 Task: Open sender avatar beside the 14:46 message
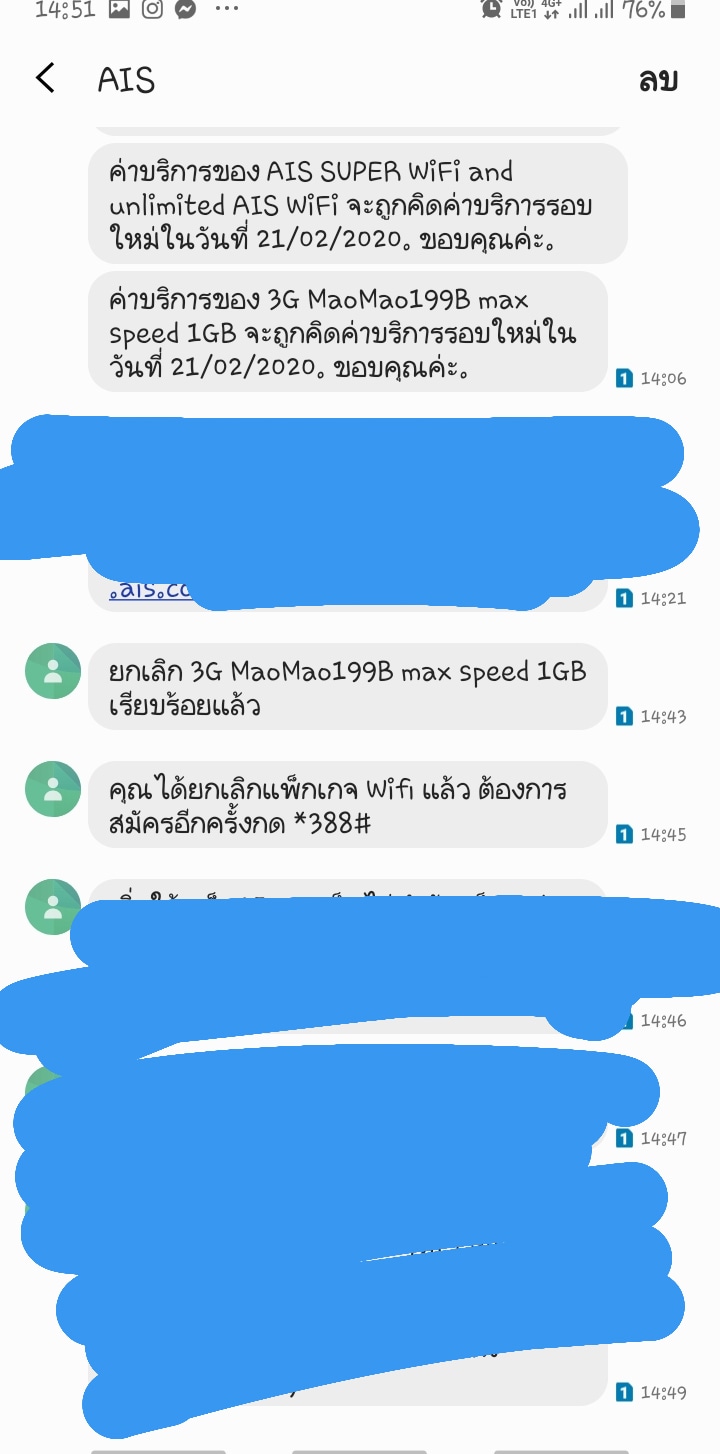53,905
